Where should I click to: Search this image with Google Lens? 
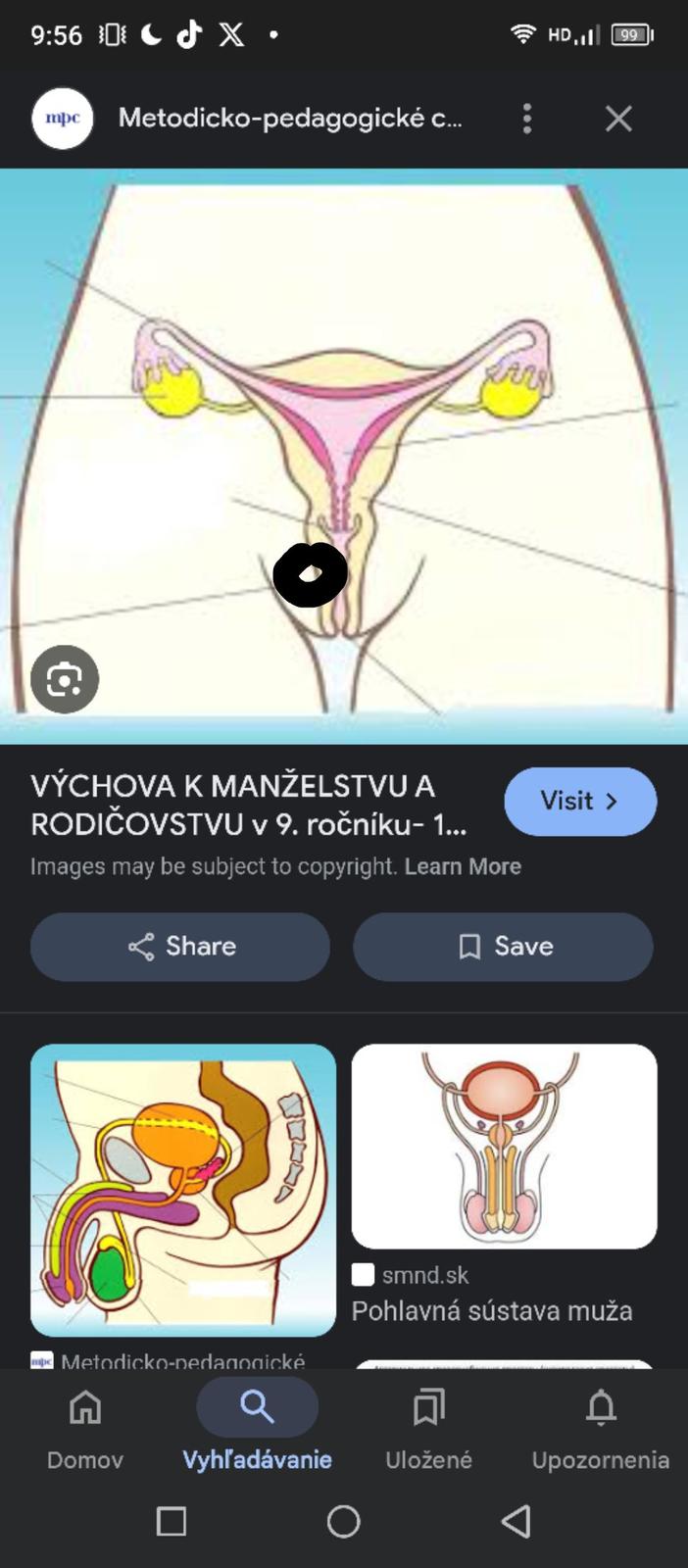tap(65, 678)
